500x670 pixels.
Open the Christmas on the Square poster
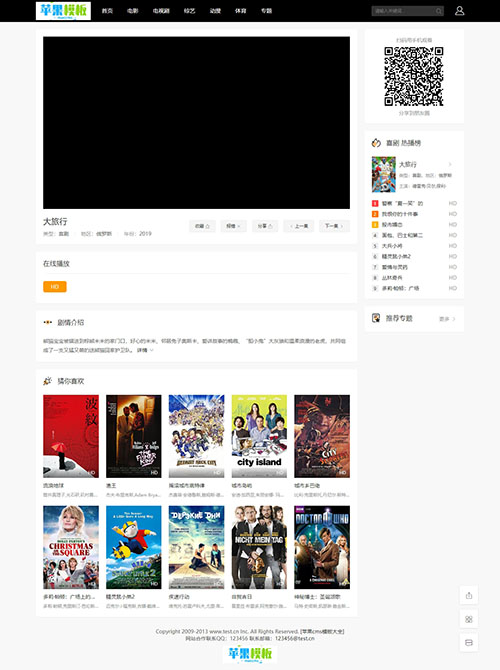pyautogui.click(x=71, y=547)
